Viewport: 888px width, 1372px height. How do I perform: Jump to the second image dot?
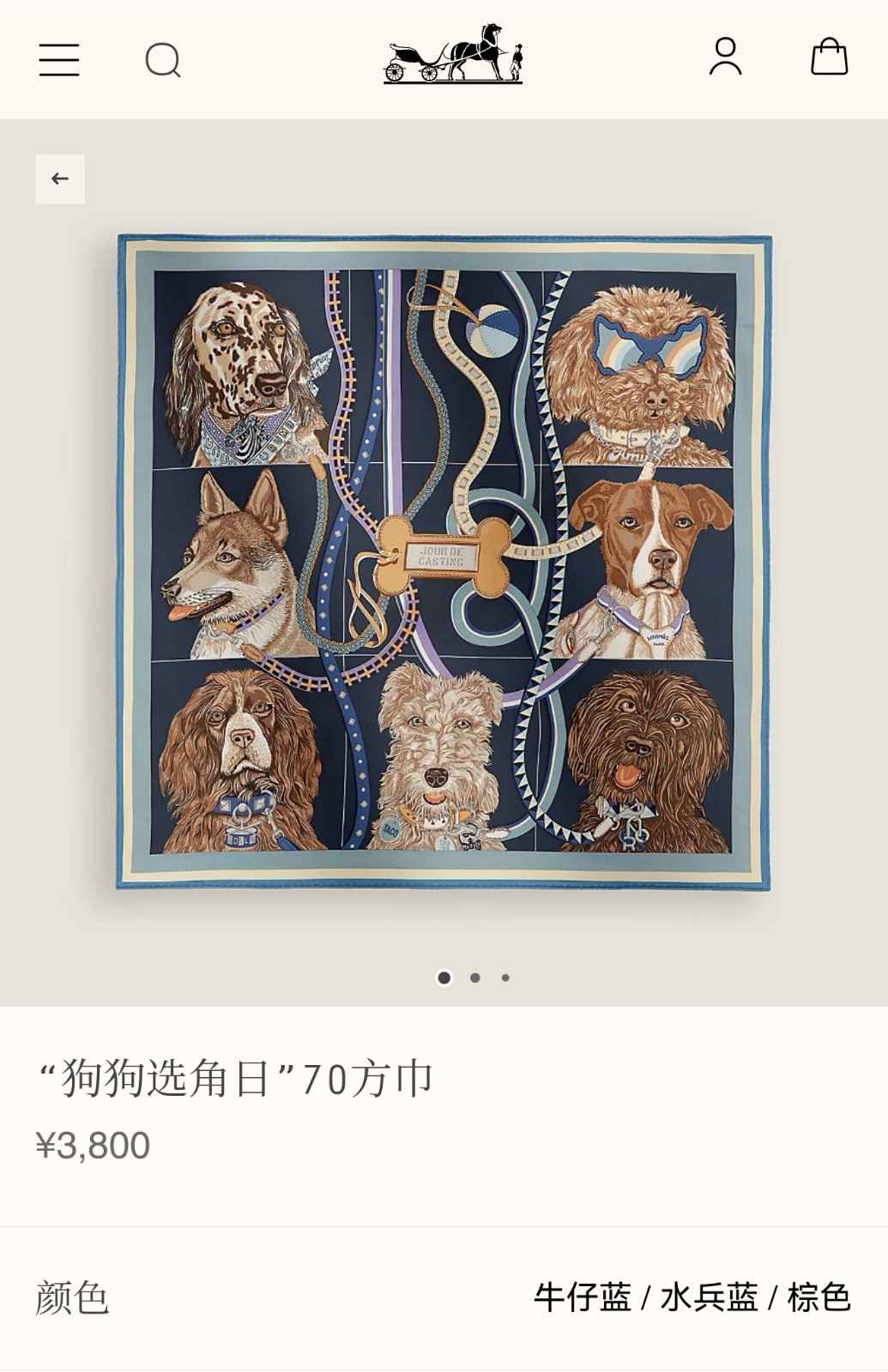coord(474,978)
